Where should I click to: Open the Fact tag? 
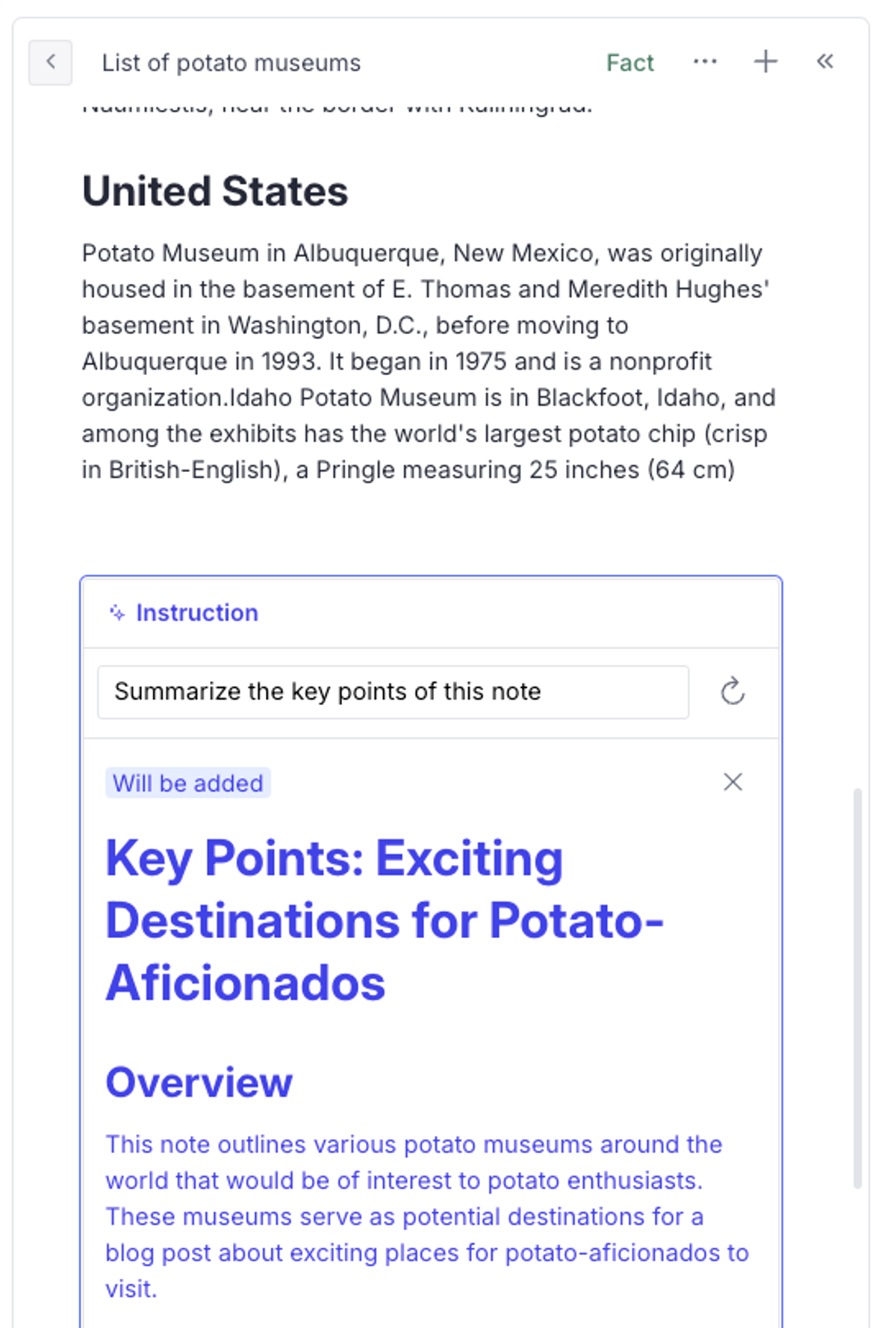(x=629, y=63)
